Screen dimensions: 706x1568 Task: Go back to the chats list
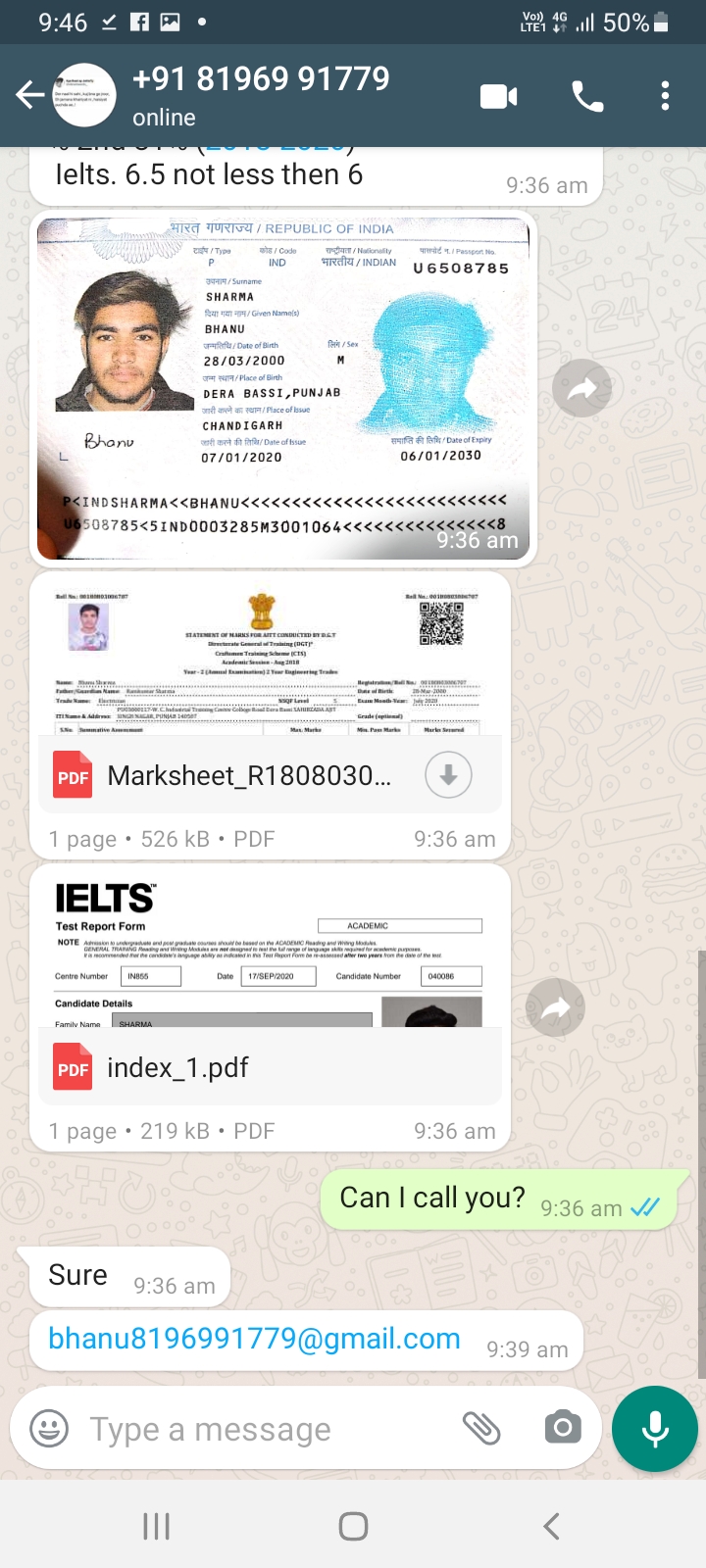[x=30, y=95]
